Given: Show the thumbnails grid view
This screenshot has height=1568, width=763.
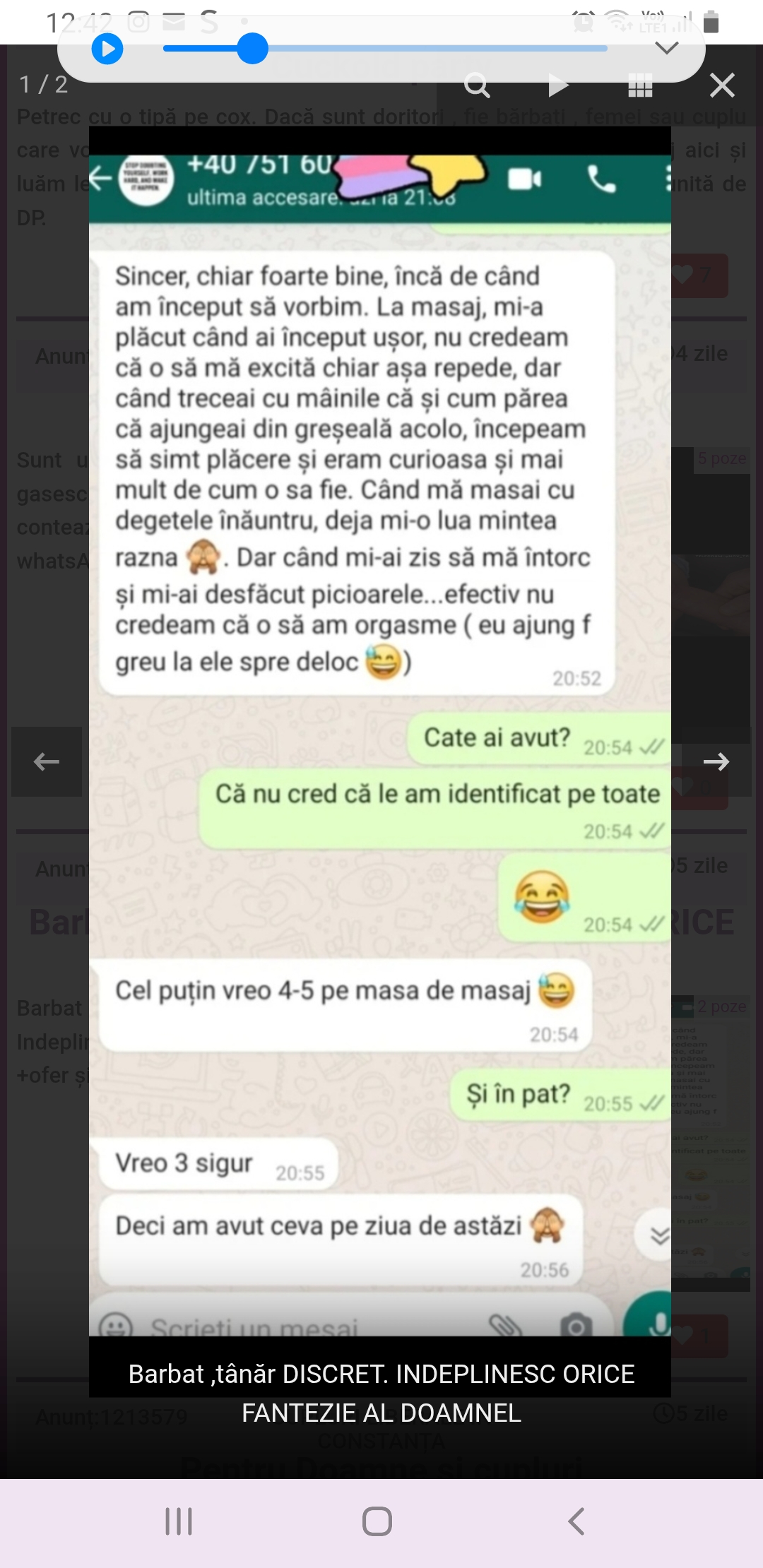Looking at the screenshot, I should (x=640, y=85).
